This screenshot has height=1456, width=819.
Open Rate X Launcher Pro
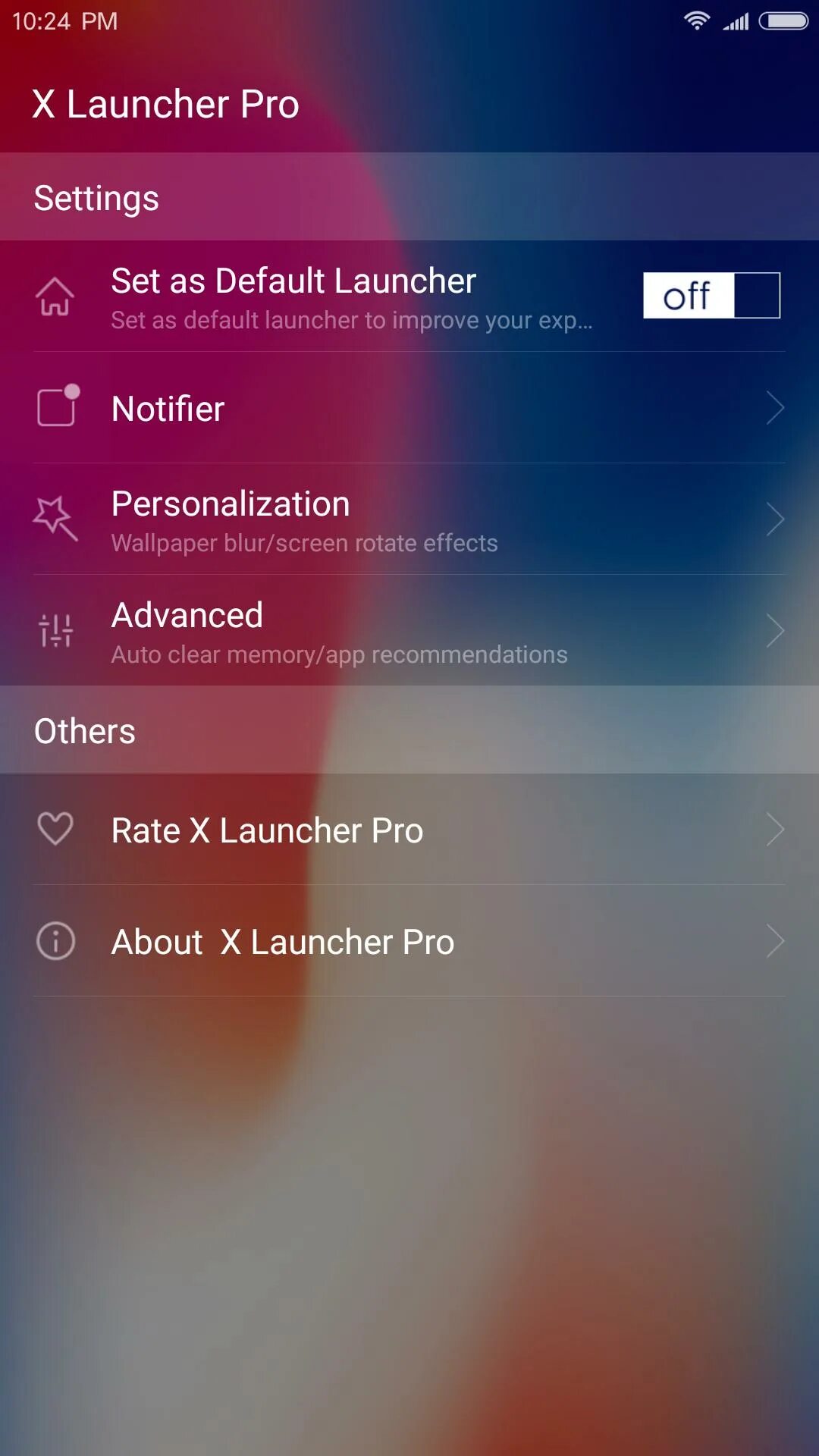409,830
